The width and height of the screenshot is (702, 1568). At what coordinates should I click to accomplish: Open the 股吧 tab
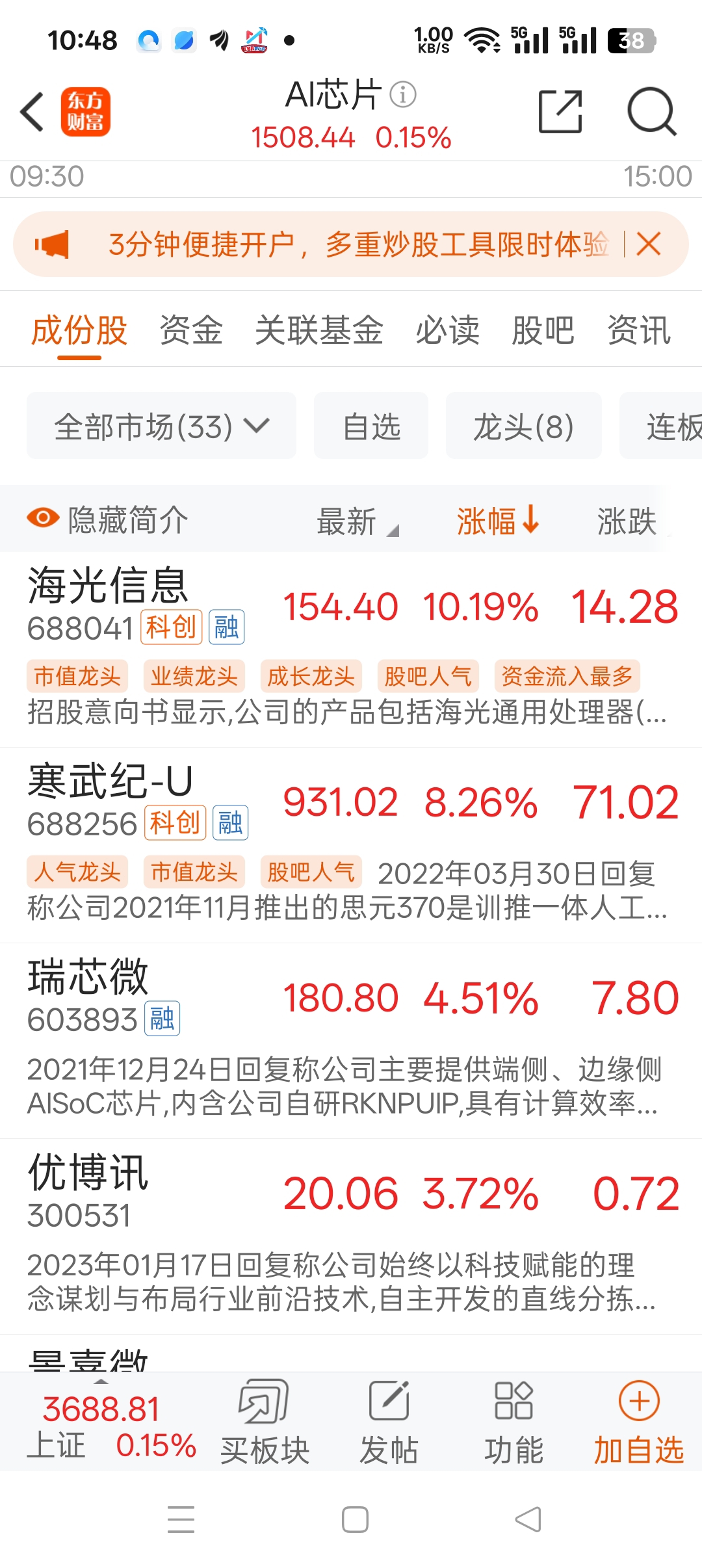543,330
